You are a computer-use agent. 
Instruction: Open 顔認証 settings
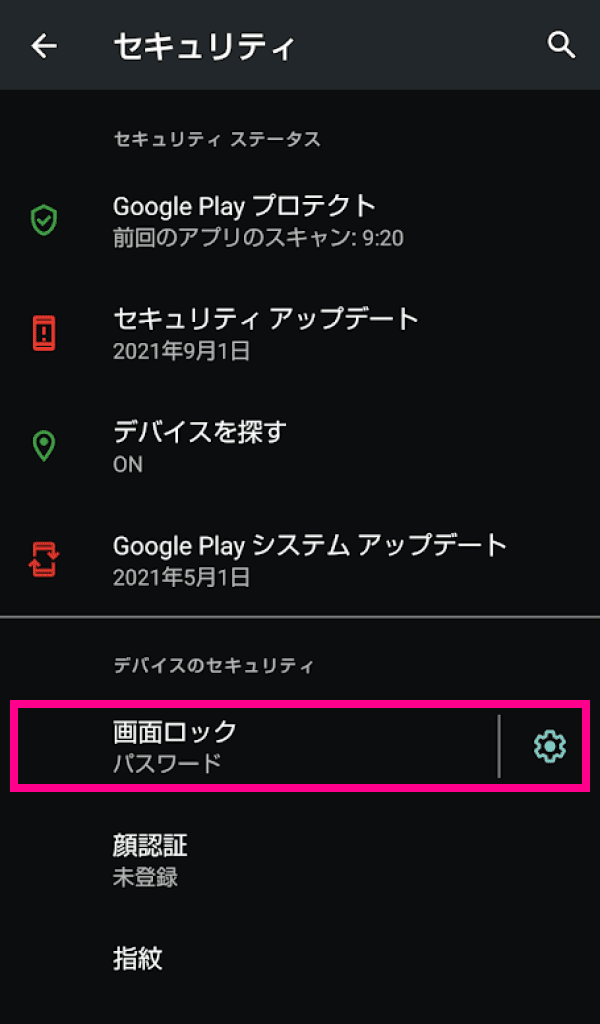click(x=300, y=861)
